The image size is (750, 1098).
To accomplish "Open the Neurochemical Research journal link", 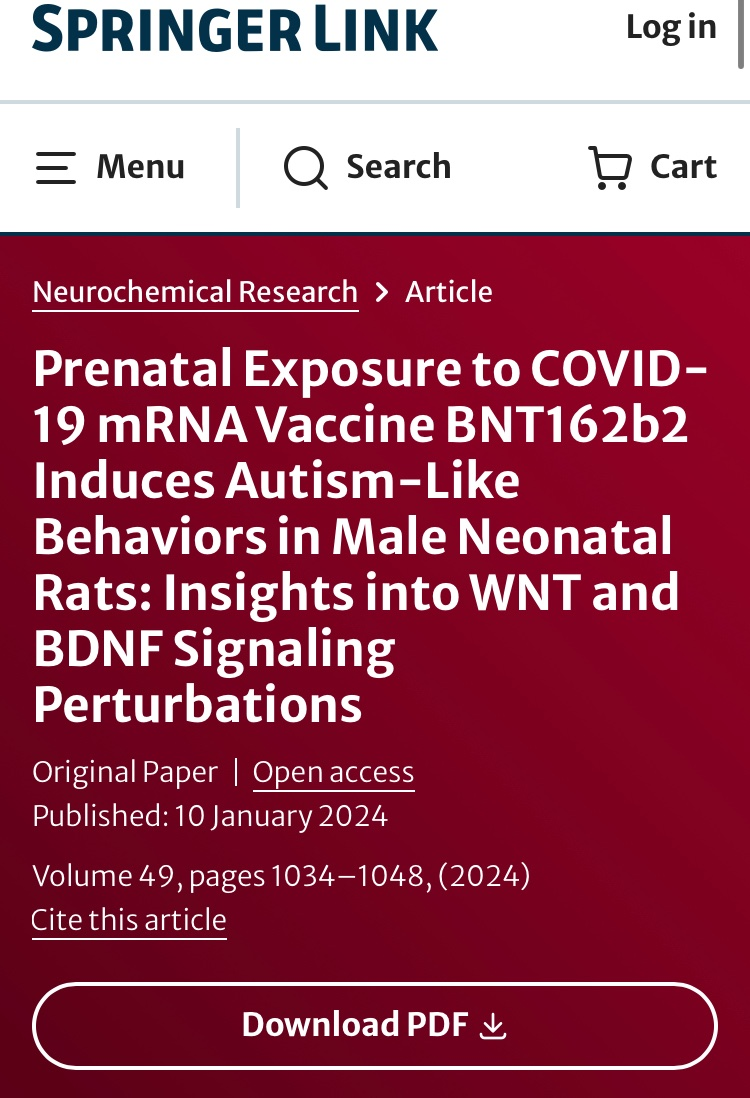I will (x=195, y=292).
